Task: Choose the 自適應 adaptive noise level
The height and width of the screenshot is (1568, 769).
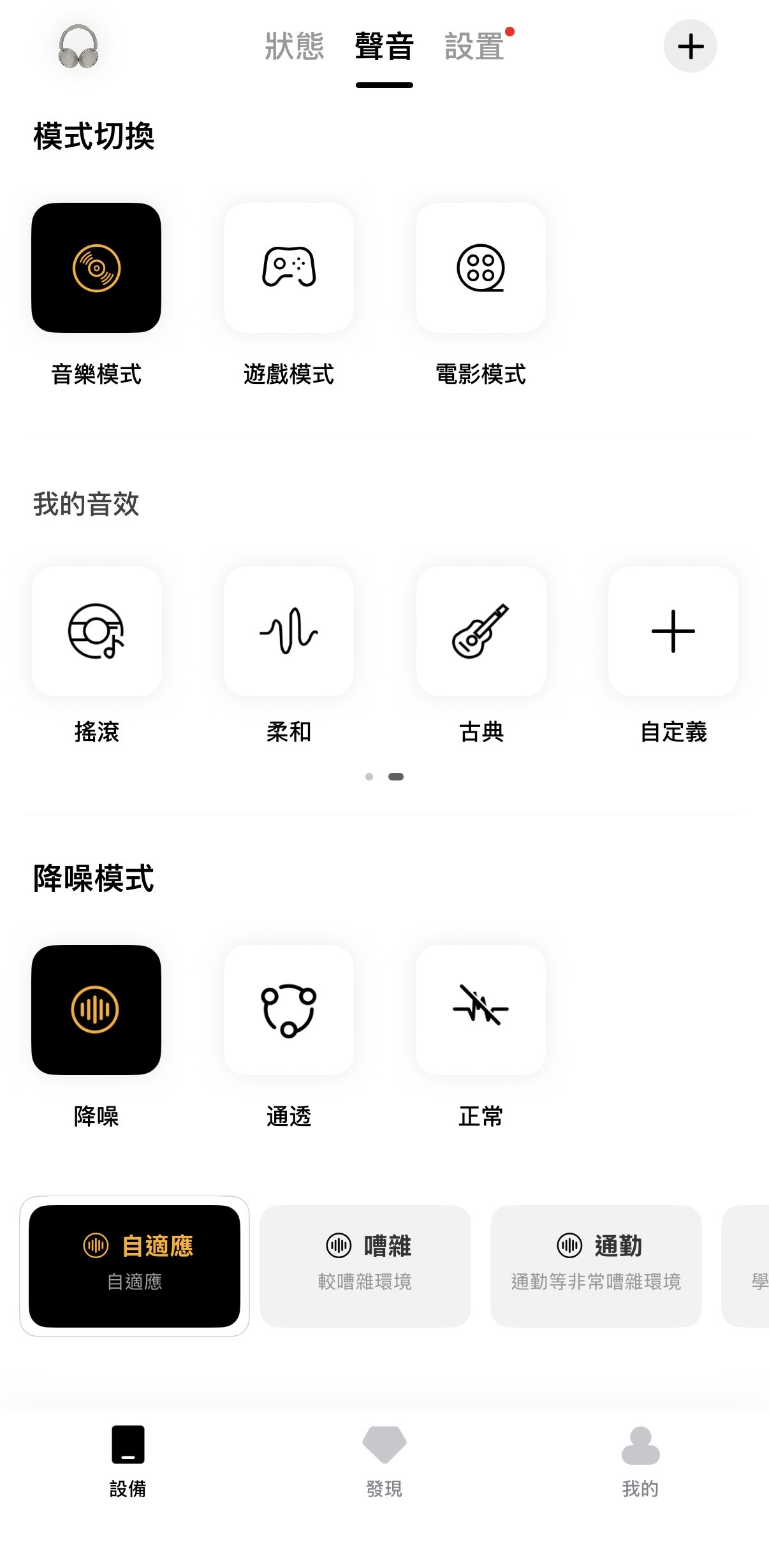Action: (x=135, y=1266)
